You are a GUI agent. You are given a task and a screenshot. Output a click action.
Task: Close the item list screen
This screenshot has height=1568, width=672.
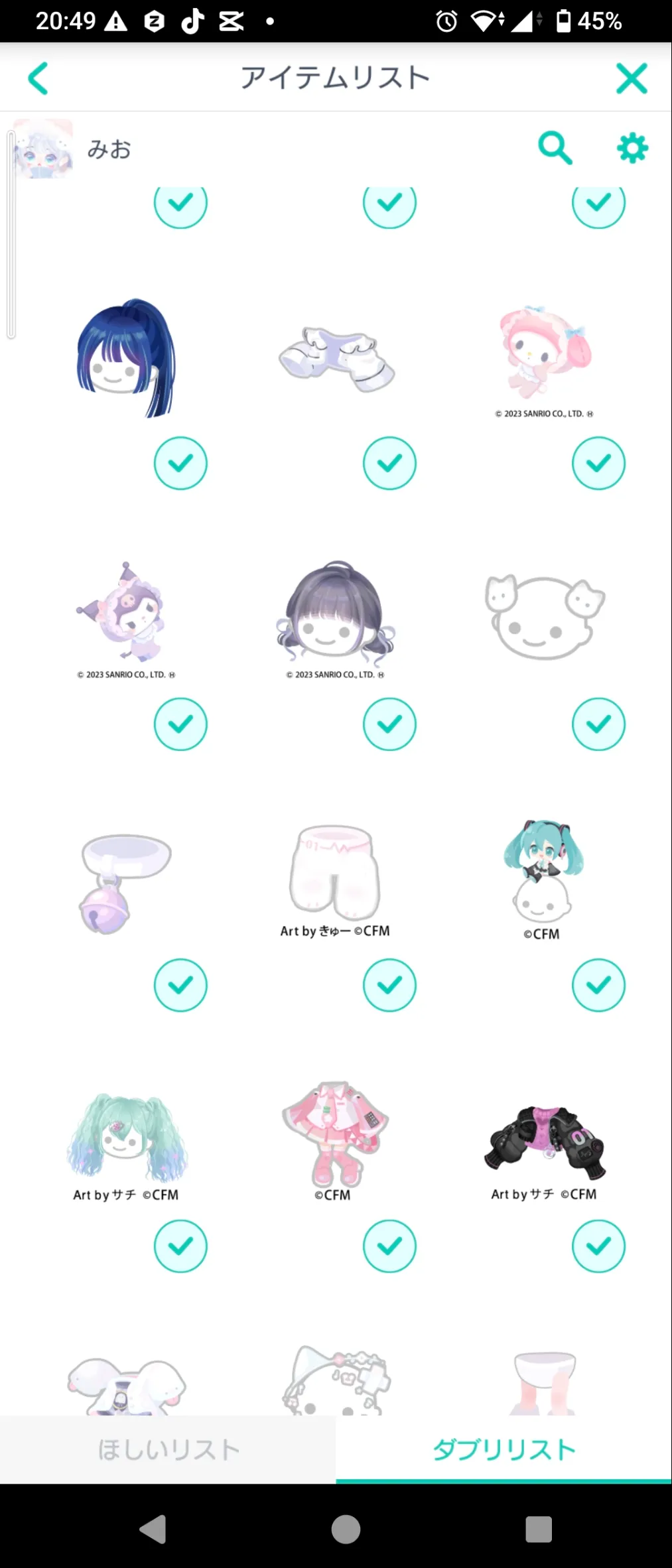632,78
